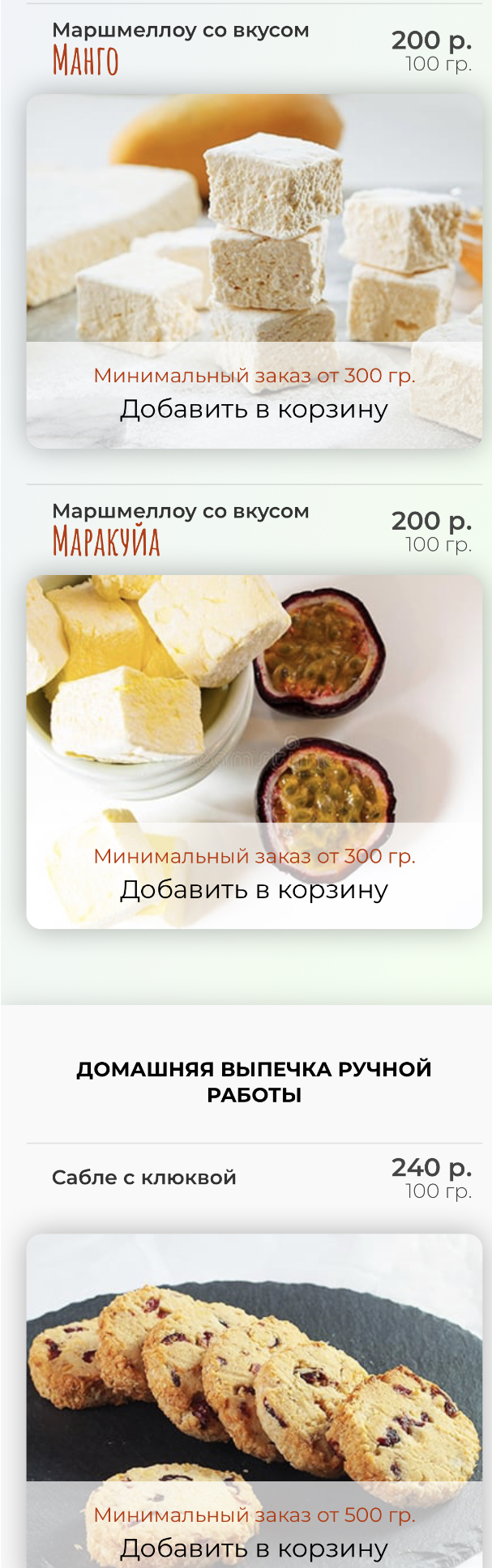Viewport: 492px width, 1568px height.
Task: Add passion fruit marshmallow to the cart
Action: 254,889
